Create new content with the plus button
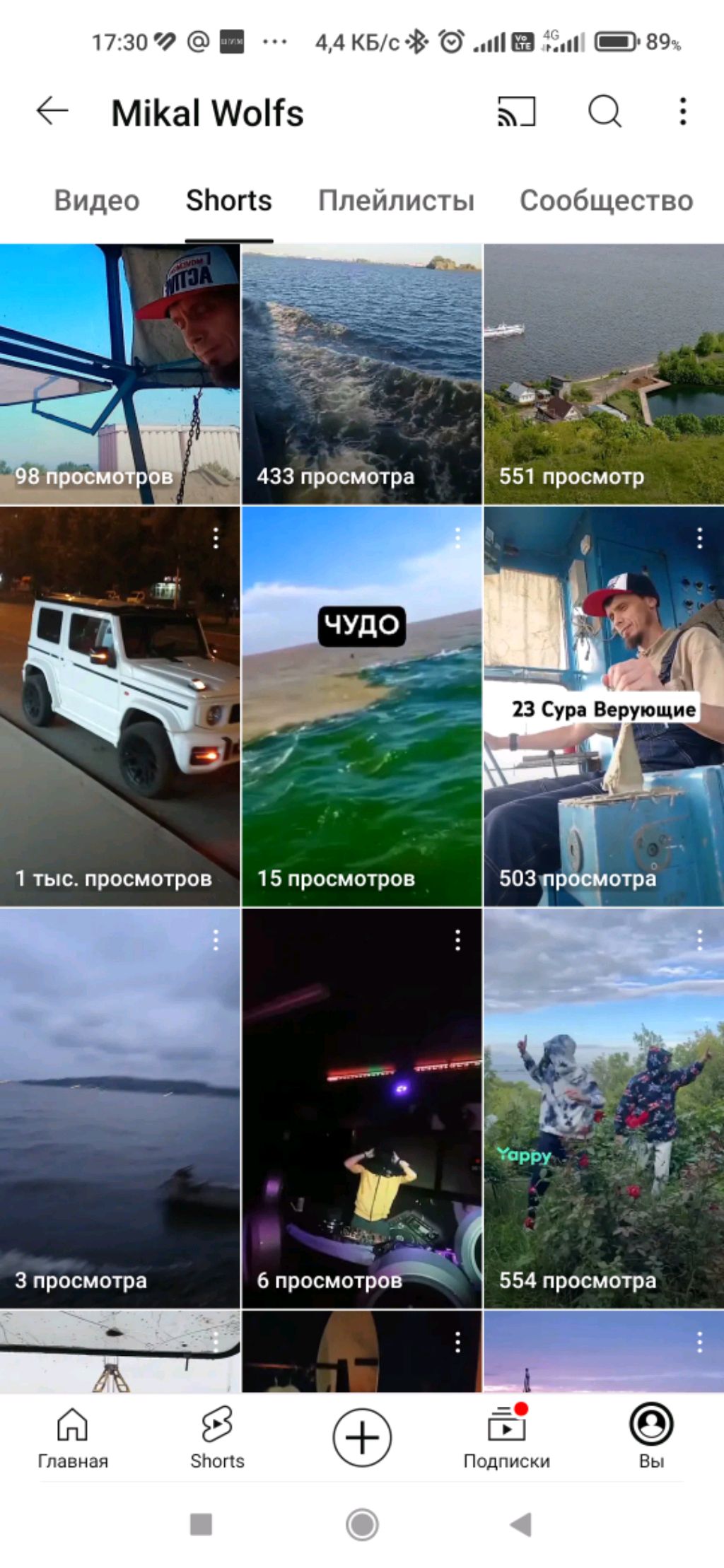The width and height of the screenshot is (724, 1568). tap(362, 1437)
